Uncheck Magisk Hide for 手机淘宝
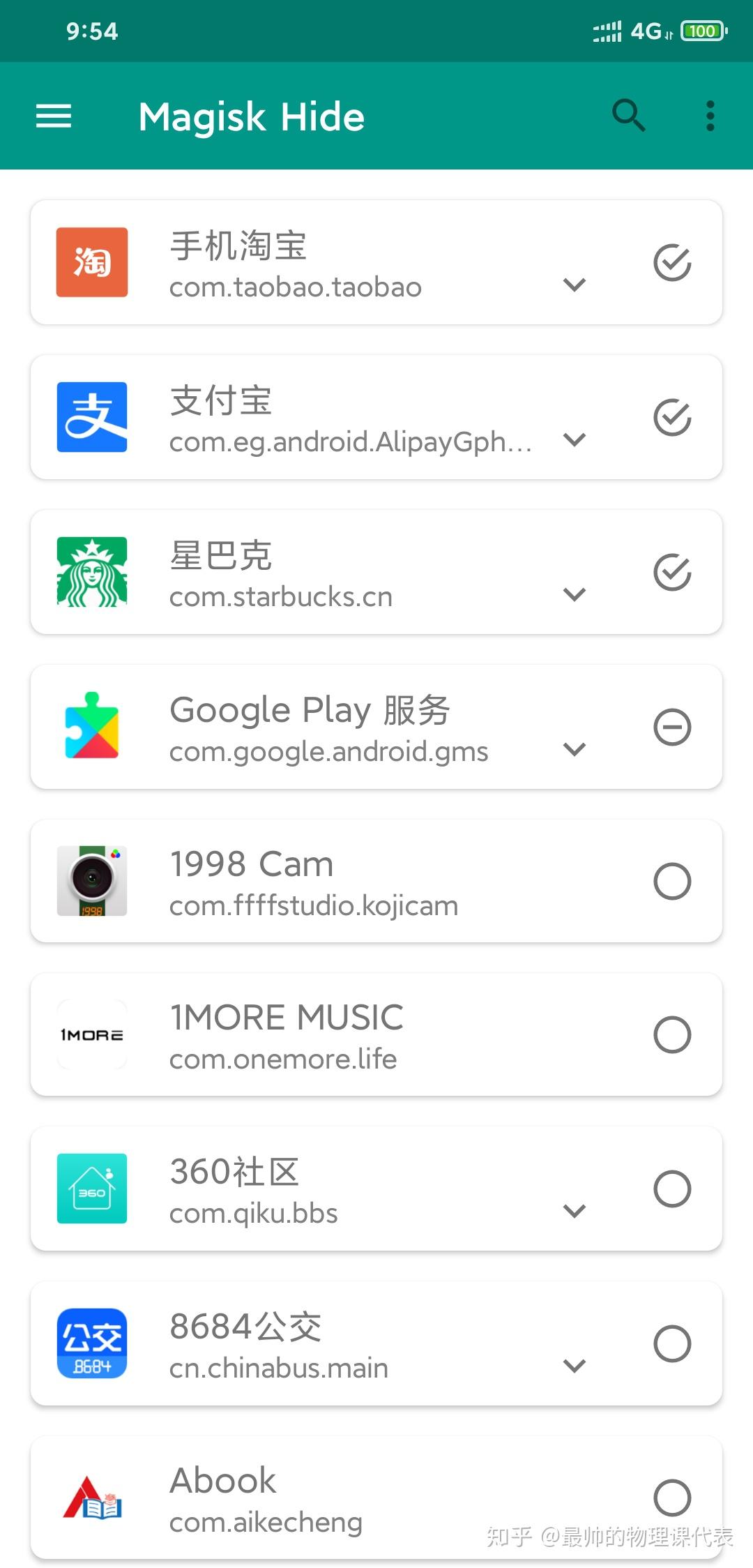 (672, 263)
